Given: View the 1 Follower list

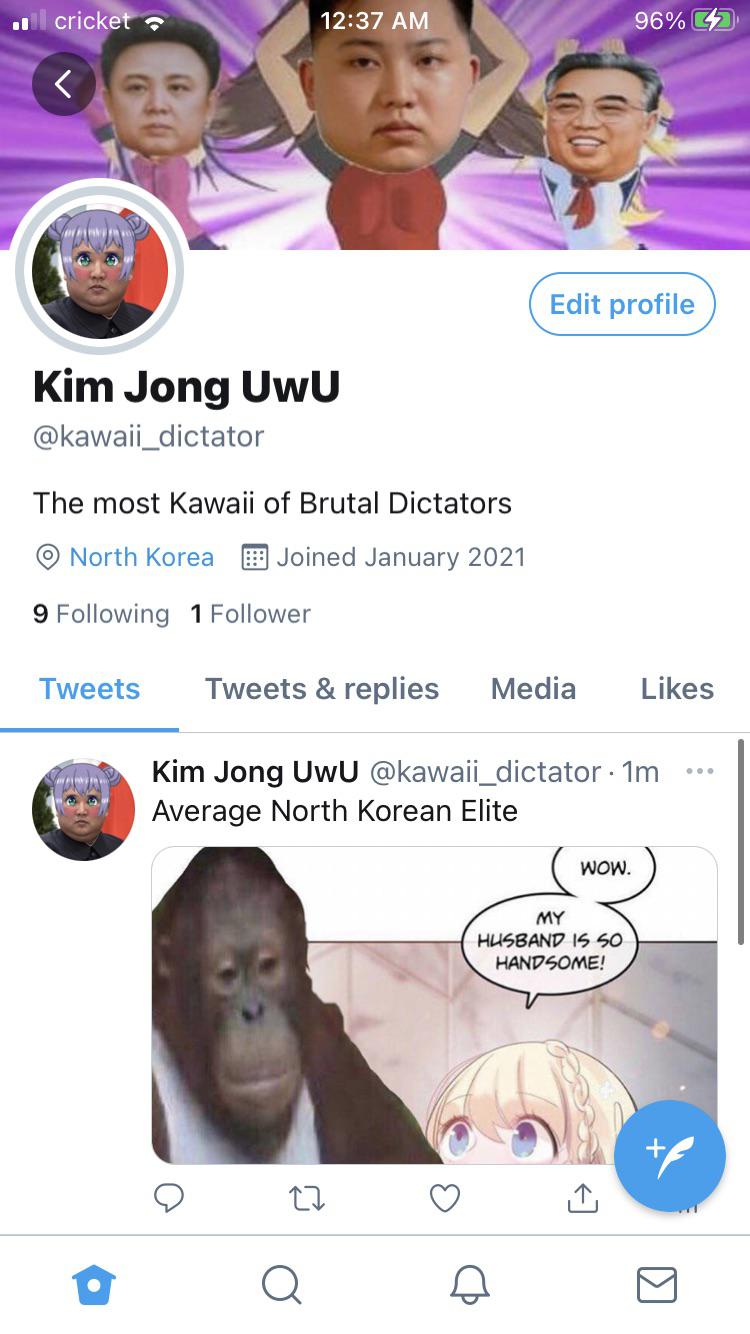Looking at the screenshot, I should 250,614.
